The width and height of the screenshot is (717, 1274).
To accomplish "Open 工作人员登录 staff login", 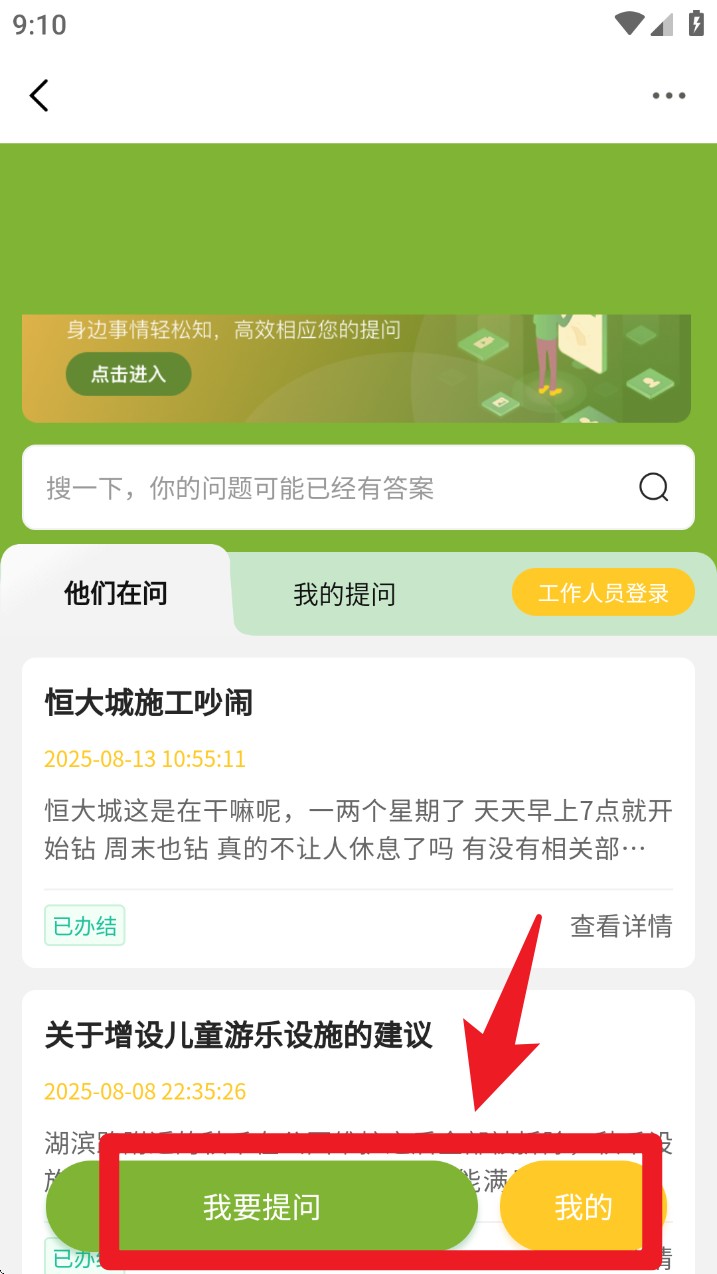I will coord(603,593).
